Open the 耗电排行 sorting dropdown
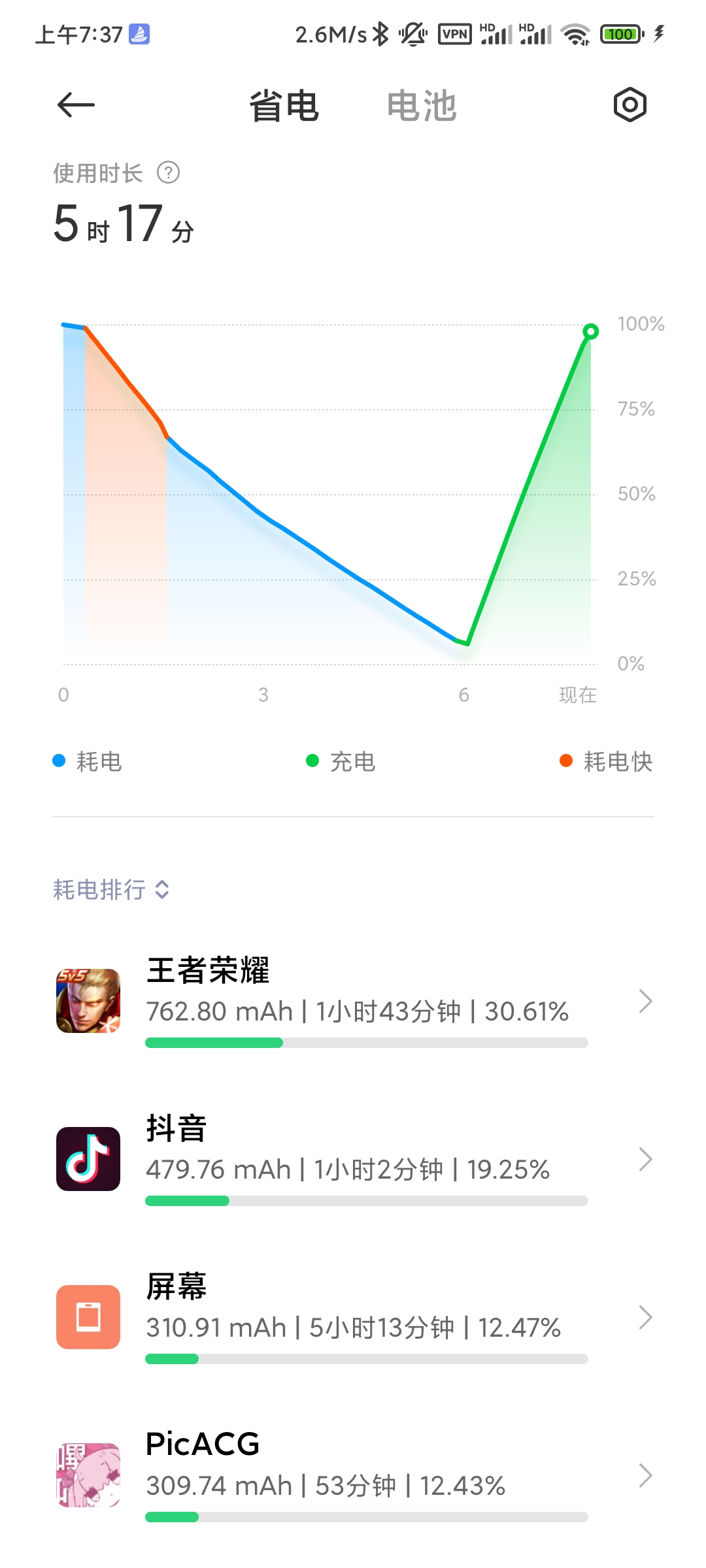706x1568 pixels. pos(111,889)
